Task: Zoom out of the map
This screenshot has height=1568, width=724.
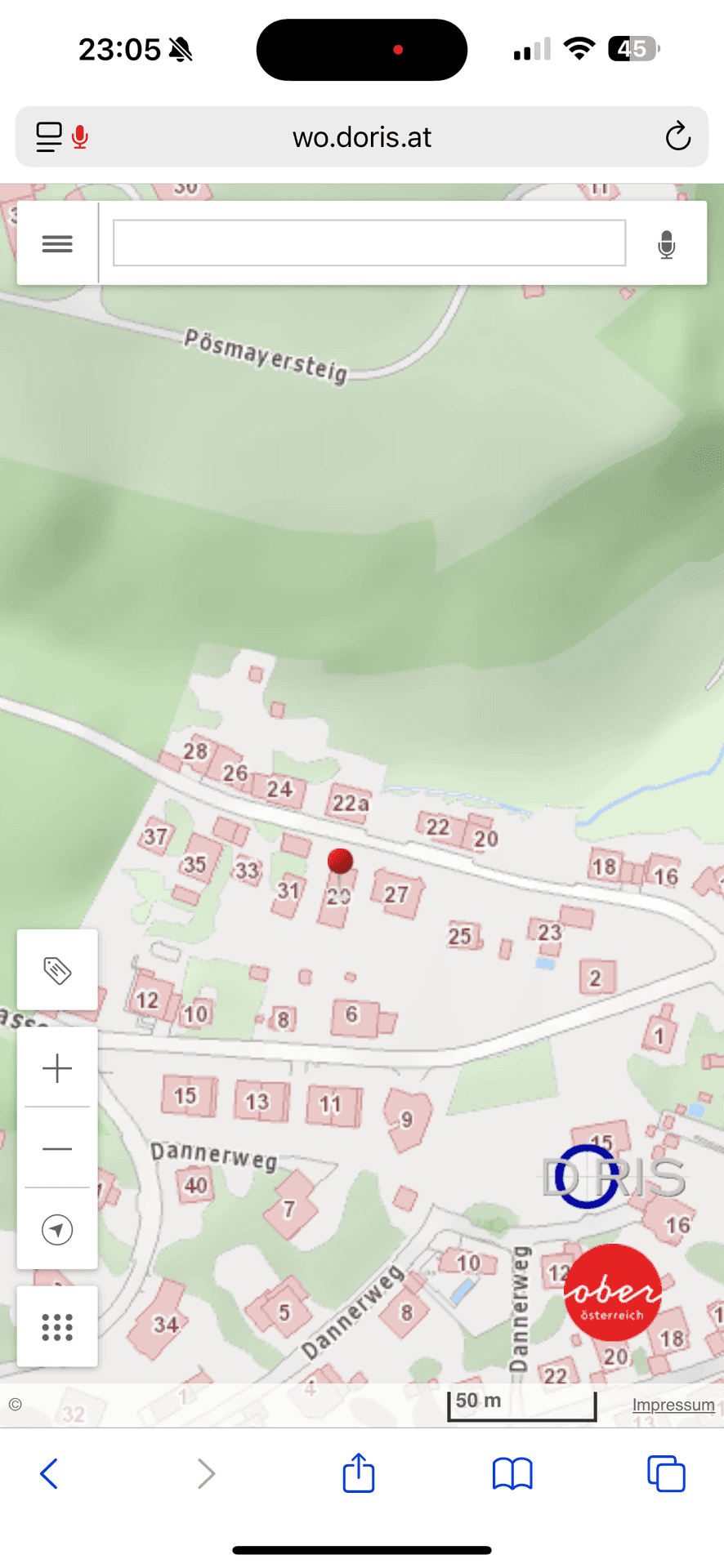Action: click(57, 1148)
